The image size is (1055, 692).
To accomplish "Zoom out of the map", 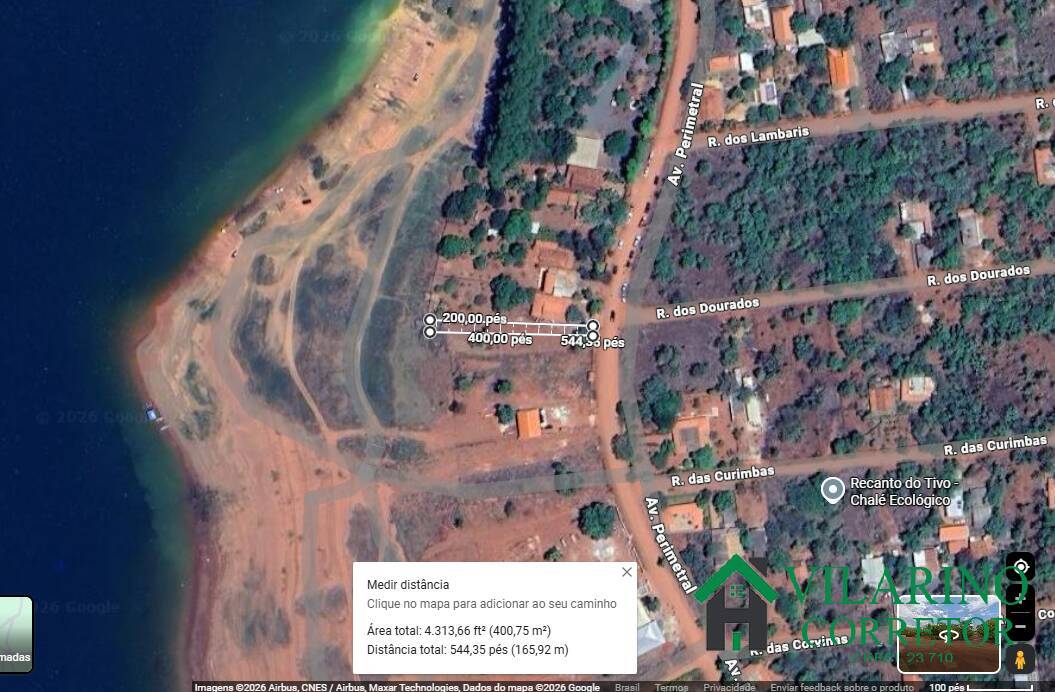I will coord(1020,628).
